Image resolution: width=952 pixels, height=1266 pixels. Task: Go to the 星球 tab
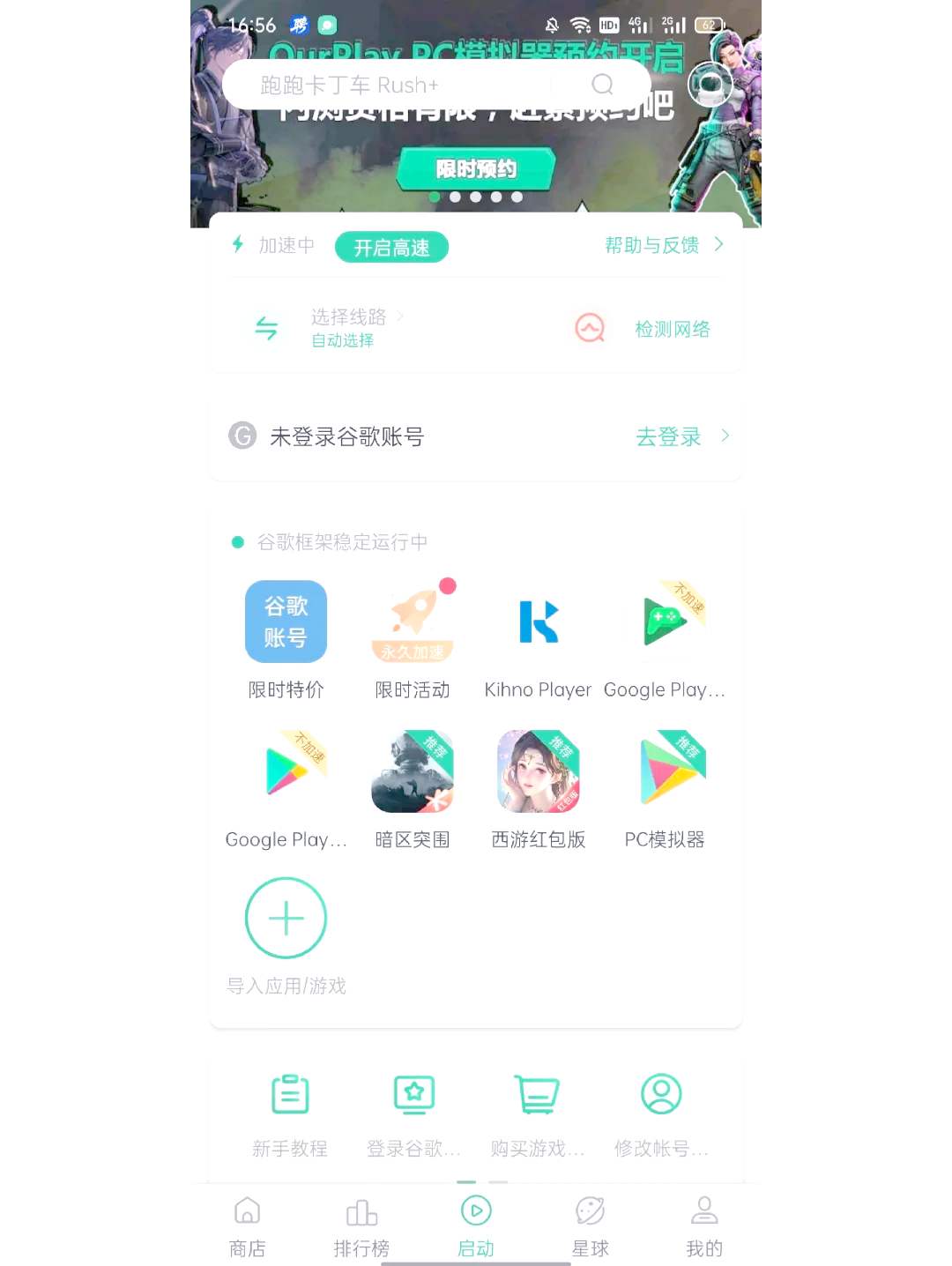(x=590, y=1225)
